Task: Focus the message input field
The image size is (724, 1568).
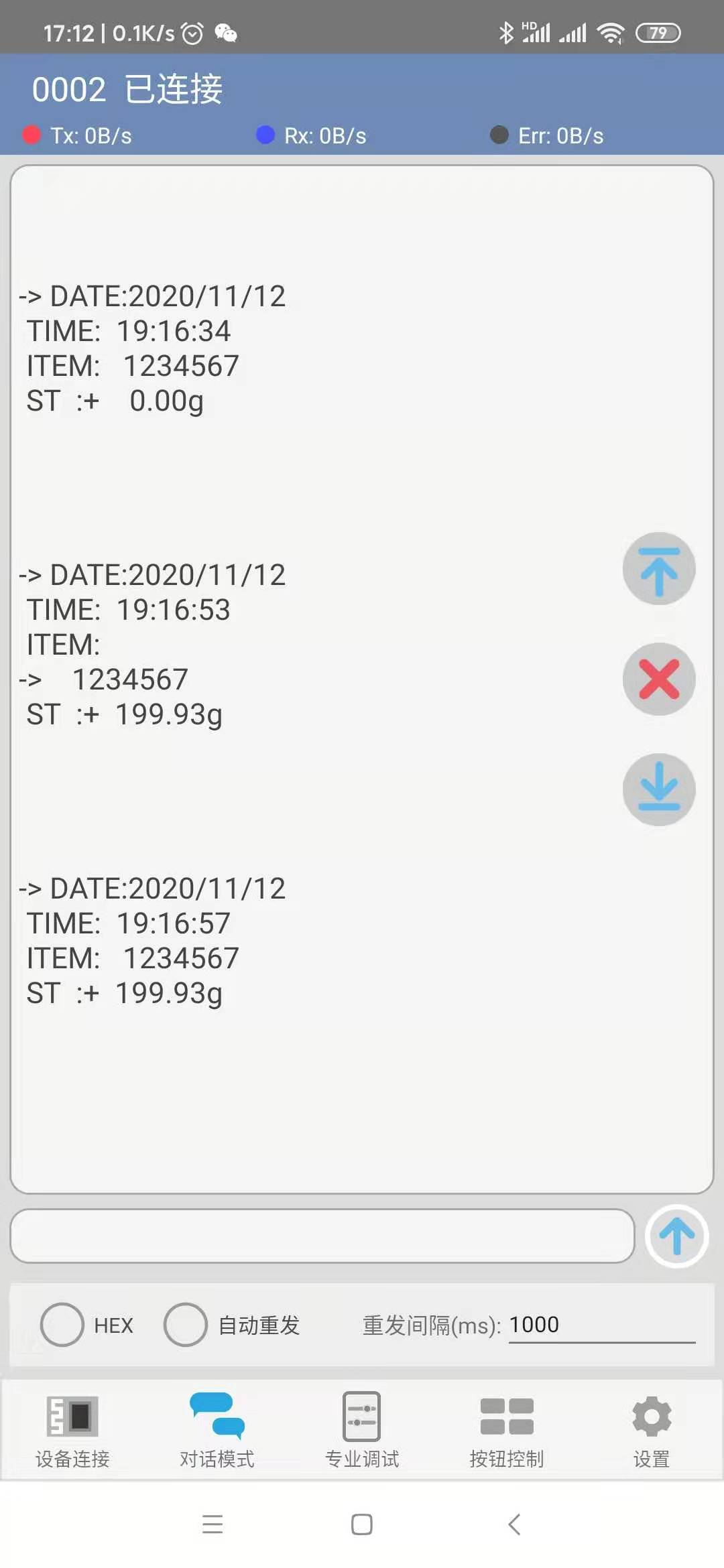Action: (x=322, y=1236)
